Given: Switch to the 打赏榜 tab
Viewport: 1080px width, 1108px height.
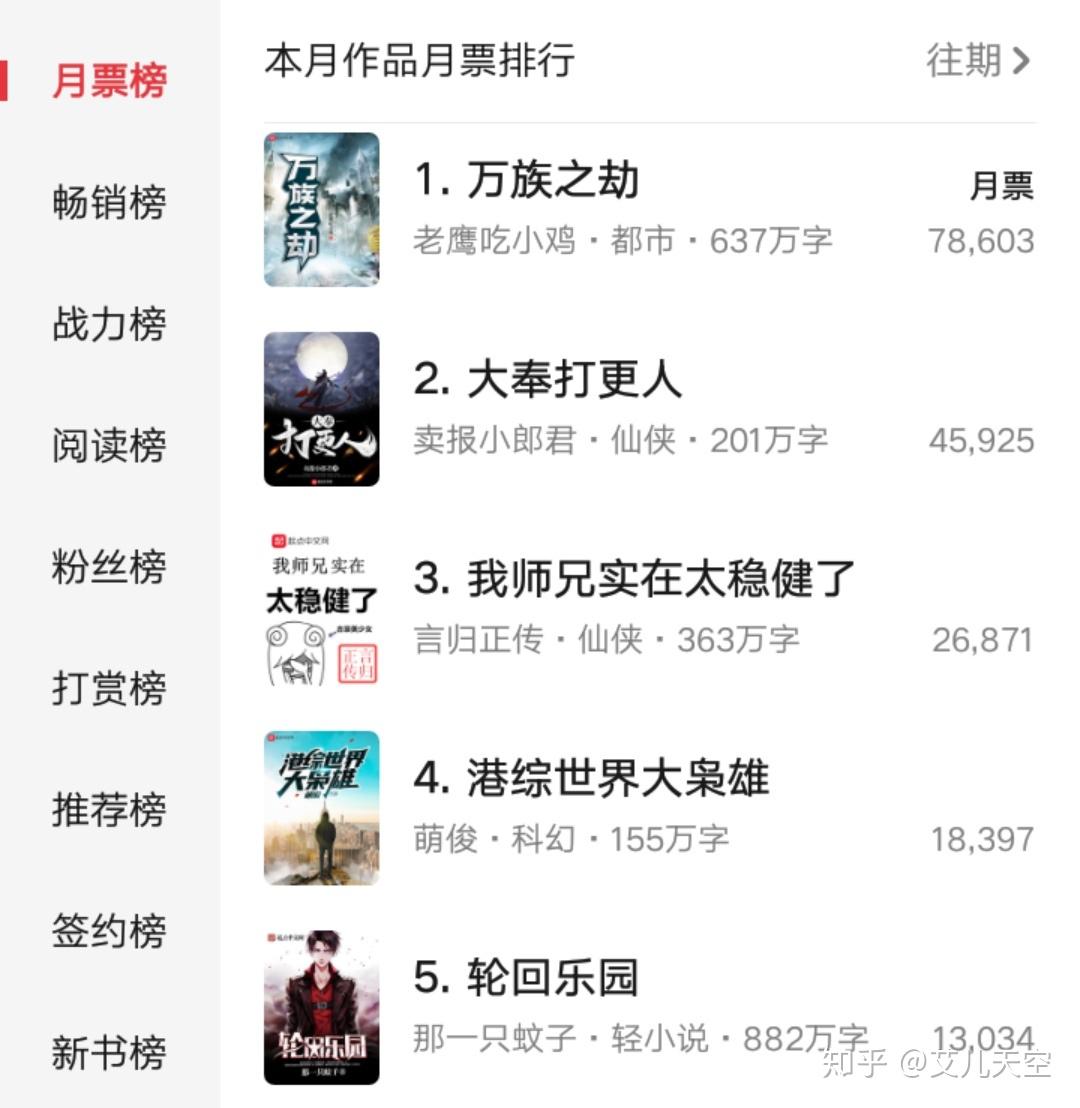Looking at the screenshot, I should pos(109,688).
